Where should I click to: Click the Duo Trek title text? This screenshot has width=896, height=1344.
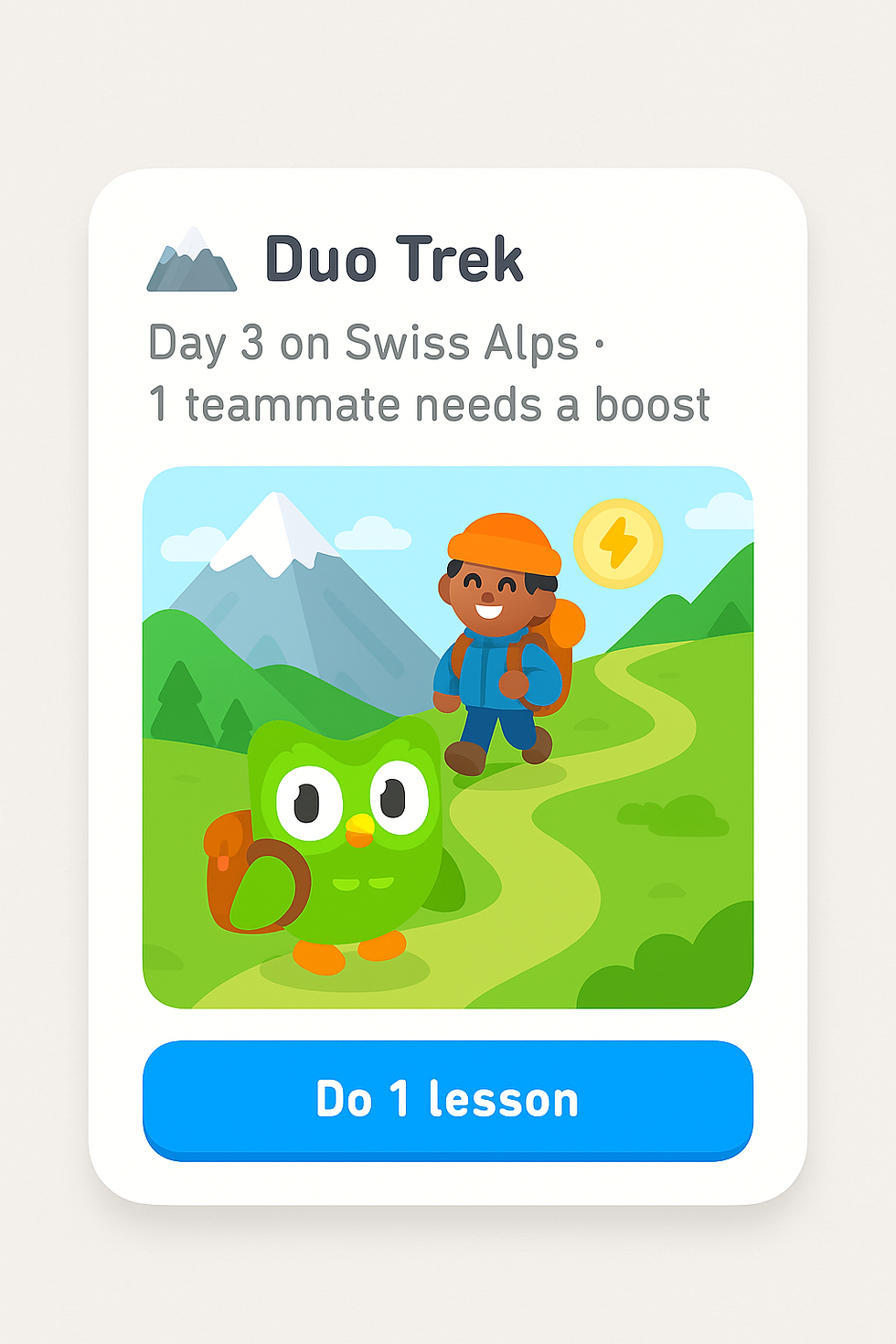coord(393,259)
